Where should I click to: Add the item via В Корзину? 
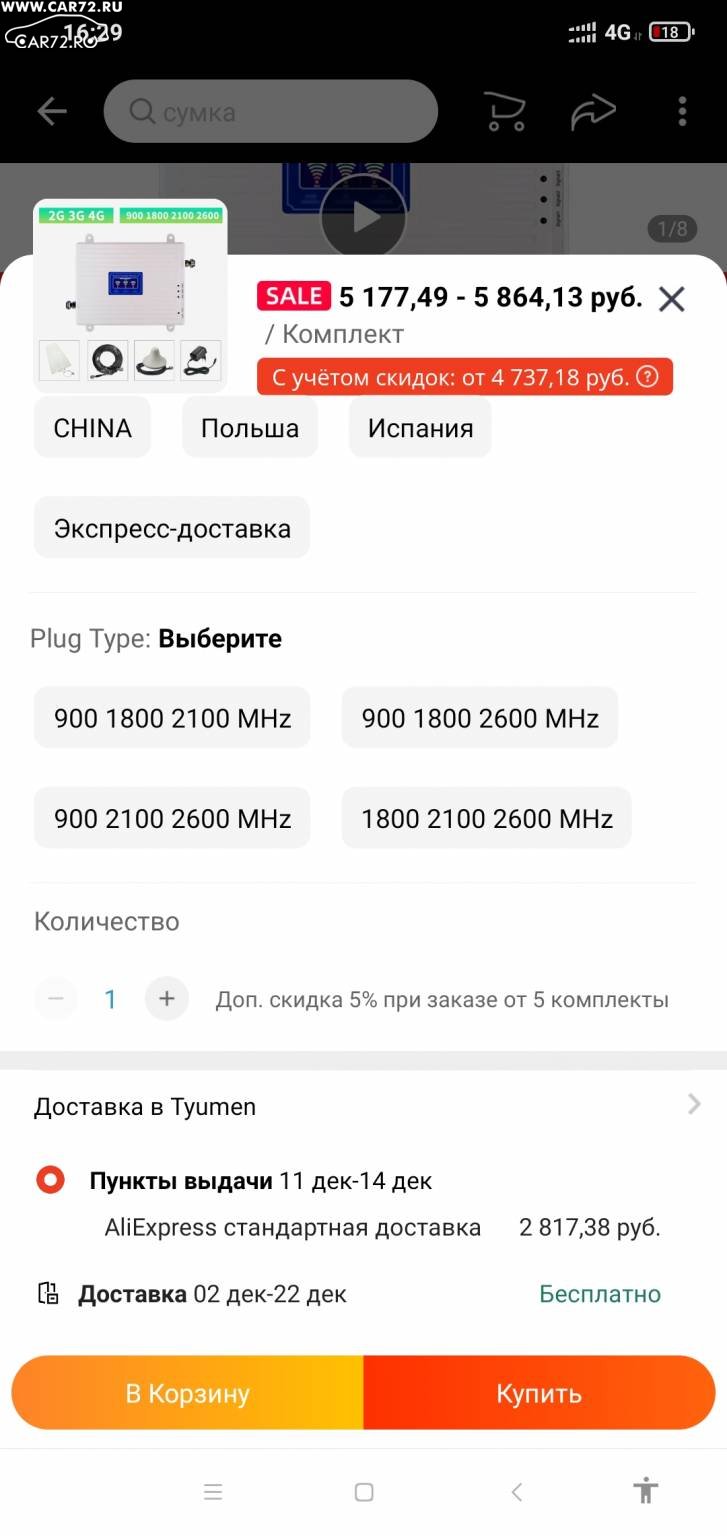(187, 1393)
